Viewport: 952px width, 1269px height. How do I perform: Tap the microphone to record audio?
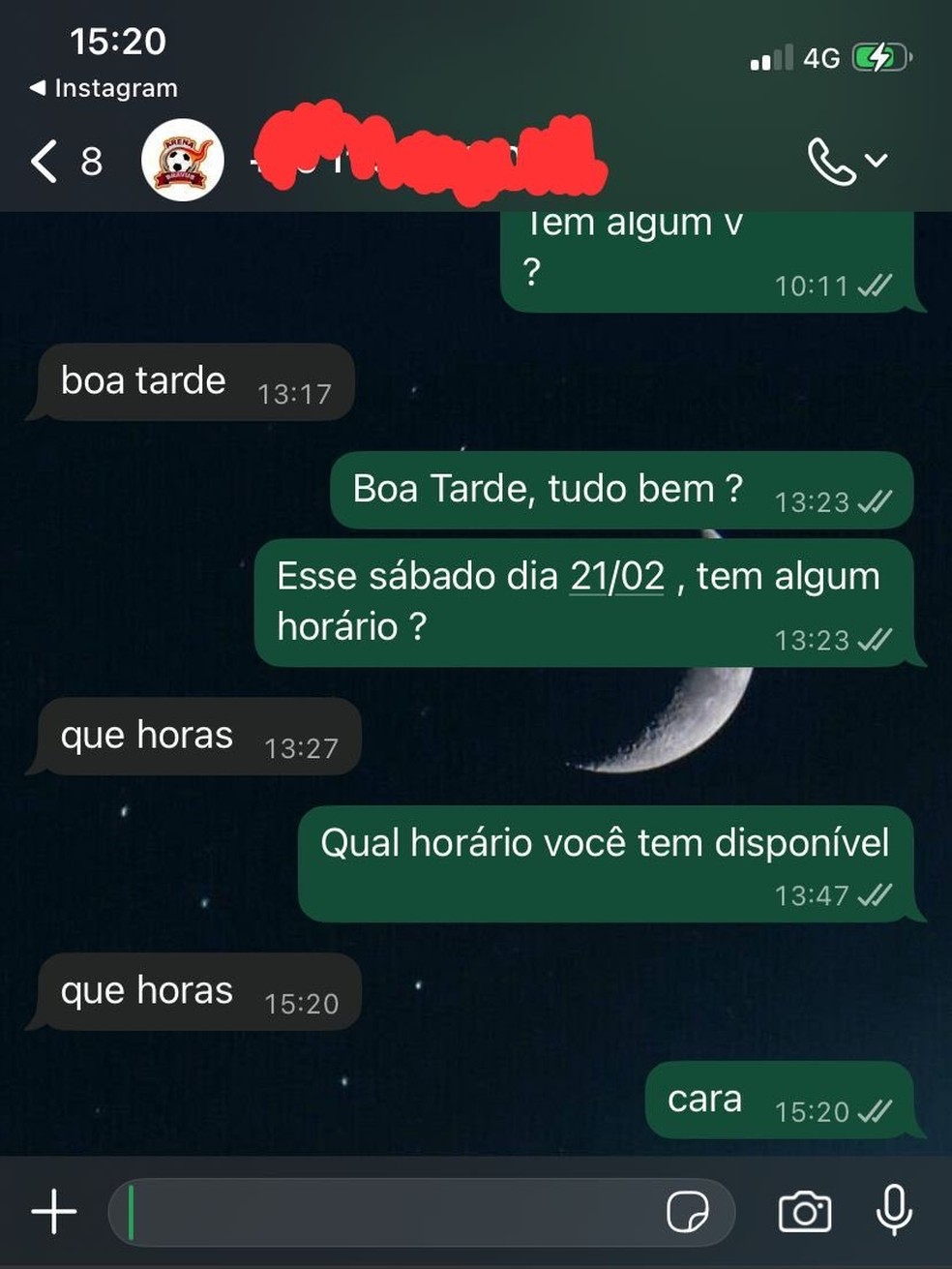point(894,1210)
